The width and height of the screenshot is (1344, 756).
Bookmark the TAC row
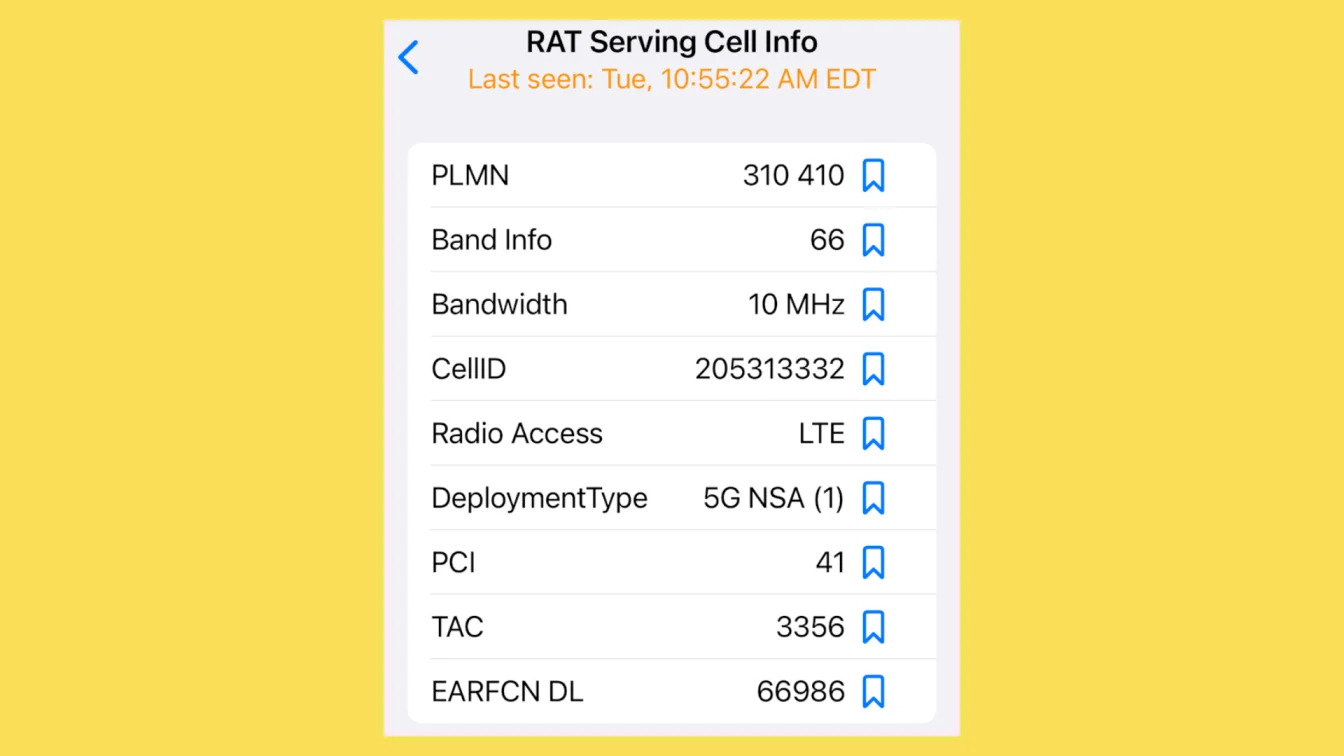873,627
